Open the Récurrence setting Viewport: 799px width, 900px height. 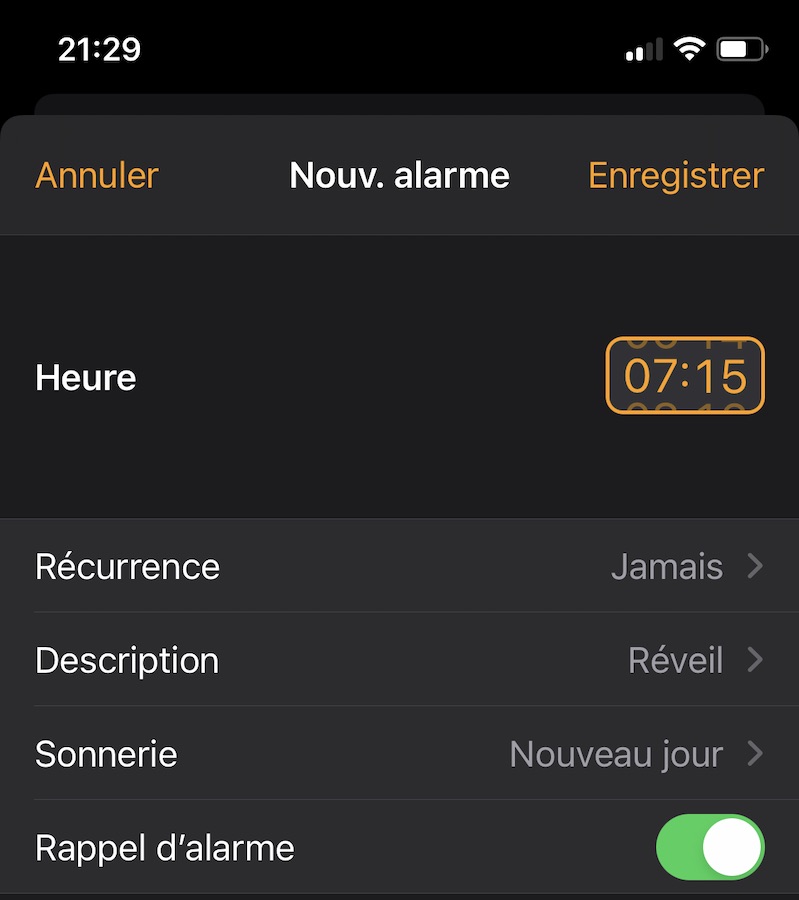click(x=399, y=566)
